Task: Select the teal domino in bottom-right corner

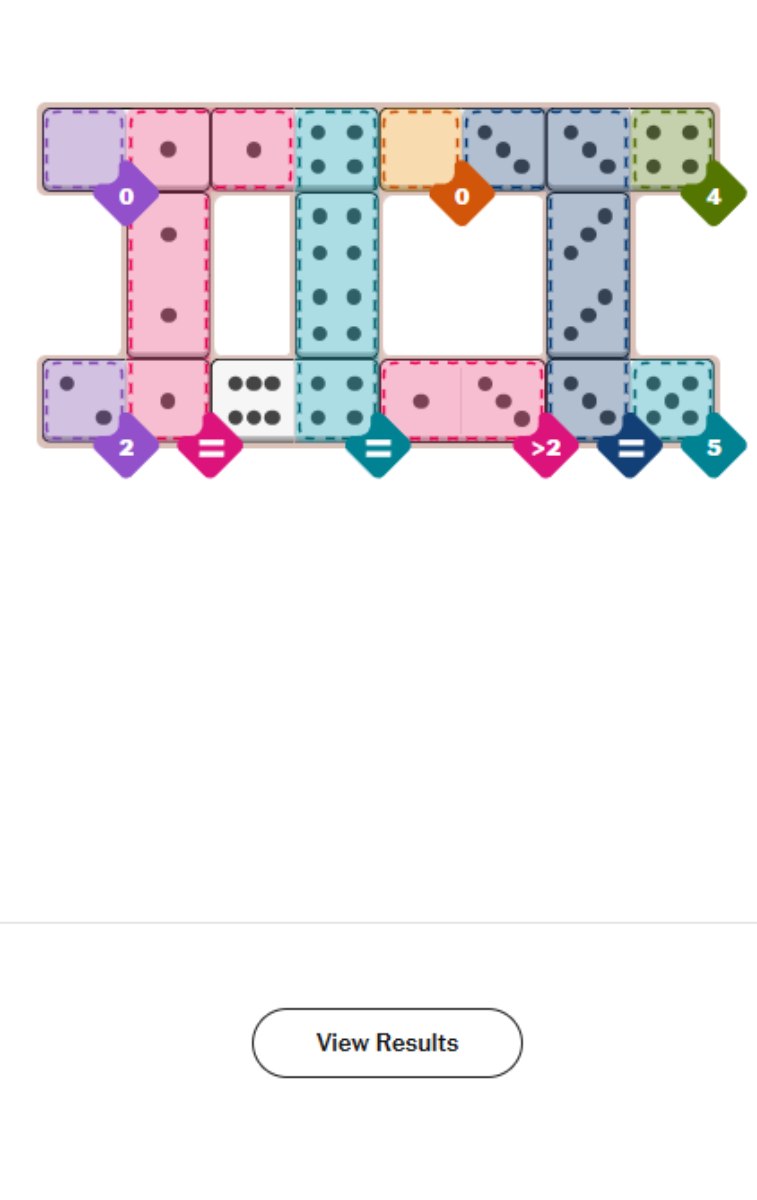Action: tap(672, 398)
